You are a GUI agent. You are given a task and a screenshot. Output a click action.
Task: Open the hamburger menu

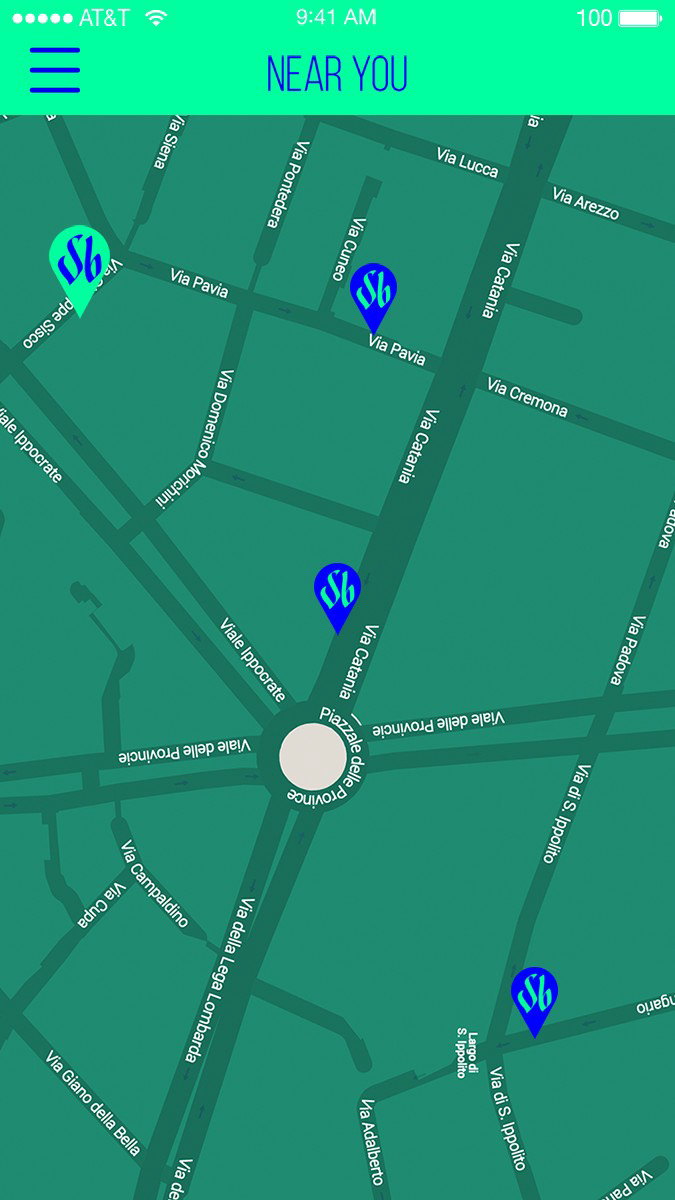[55, 71]
